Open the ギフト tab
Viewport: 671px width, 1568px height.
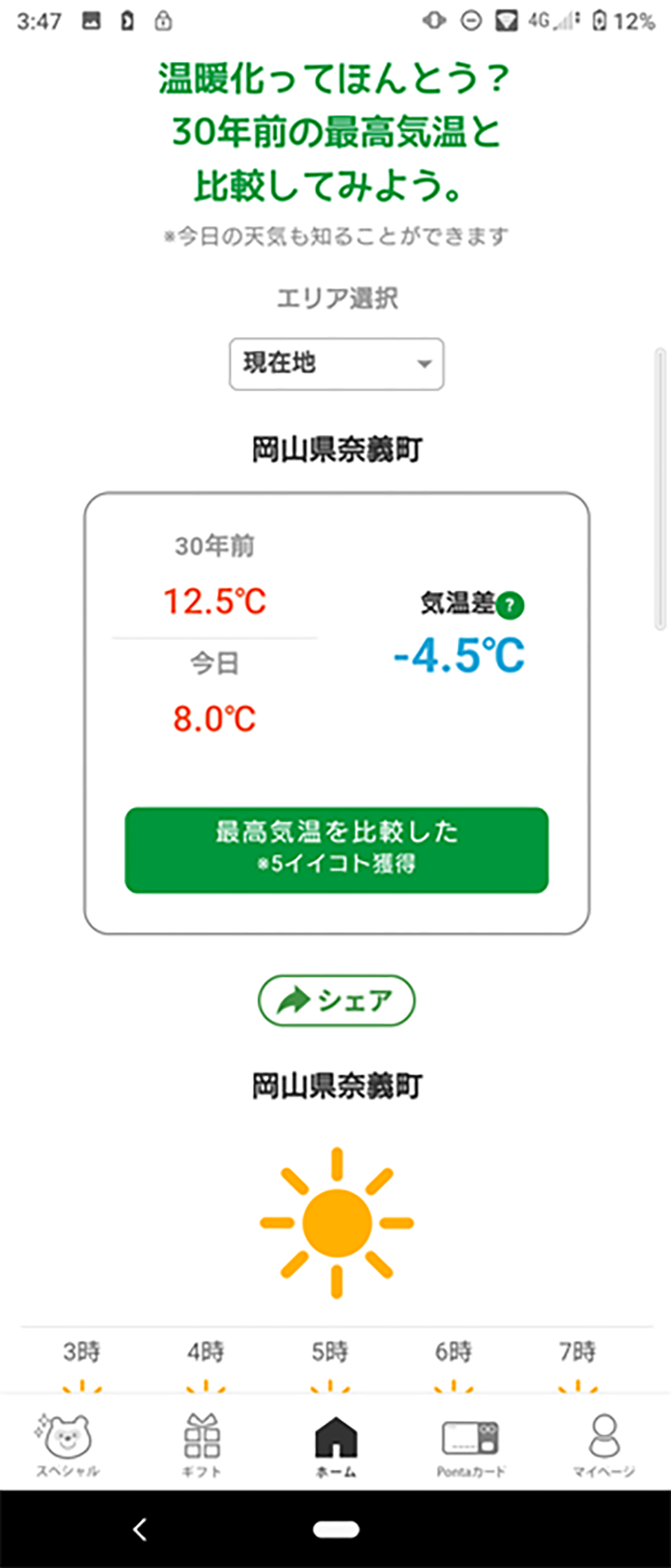pos(201,1445)
